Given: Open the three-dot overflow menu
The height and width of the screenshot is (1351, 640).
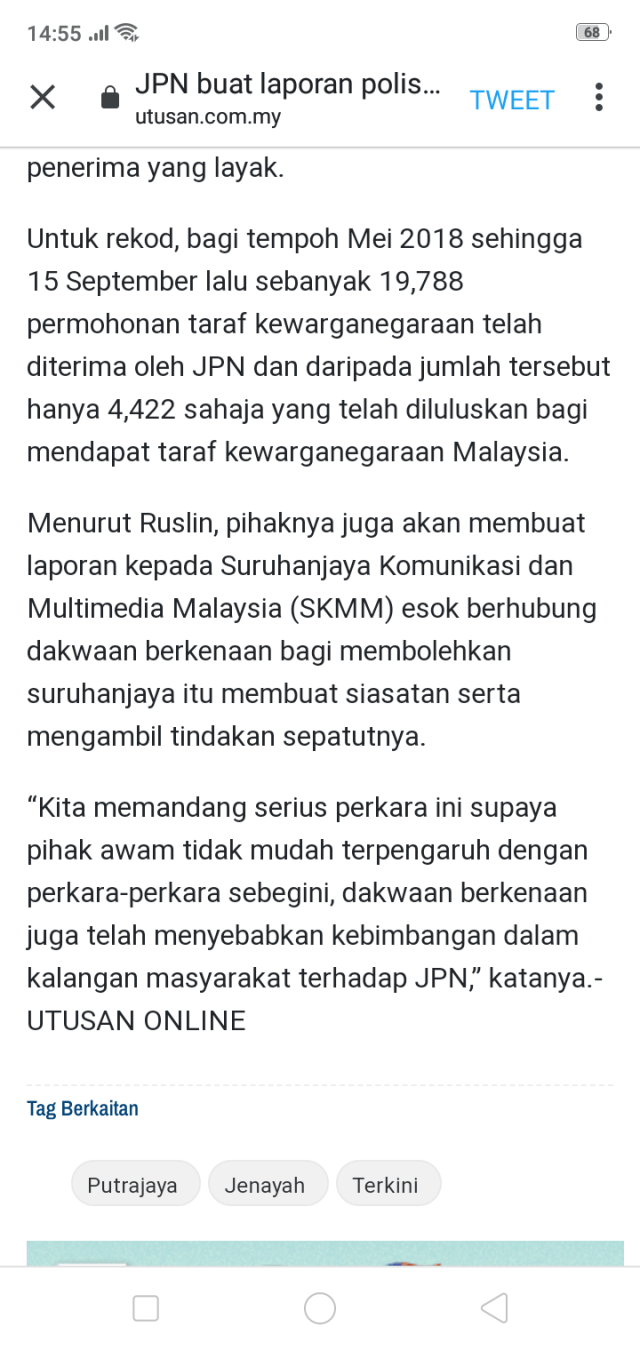Looking at the screenshot, I should click(x=598, y=98).
